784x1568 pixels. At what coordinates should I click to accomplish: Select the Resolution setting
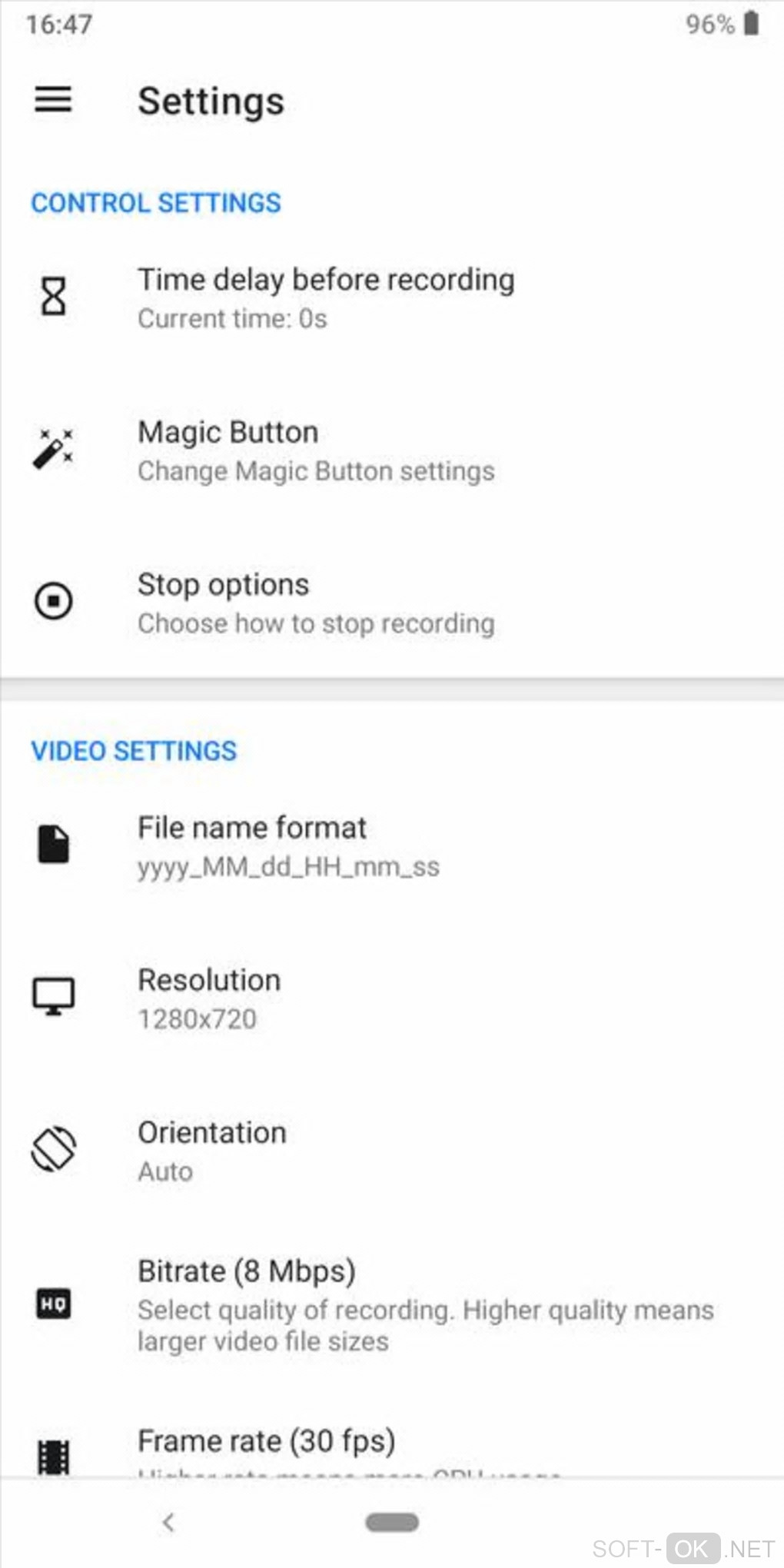pos(209,998)
